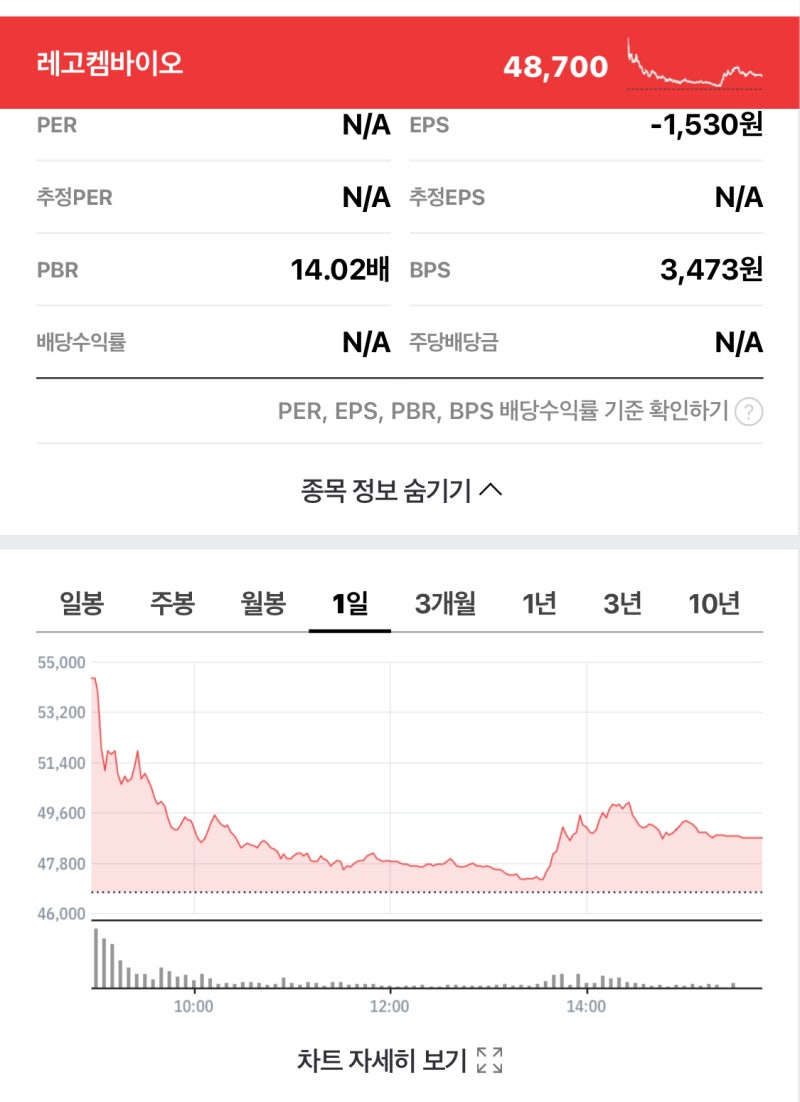Switch to the 주봉 chart tab
This screenshot has height=1102, width=800.
coord(172,602)
